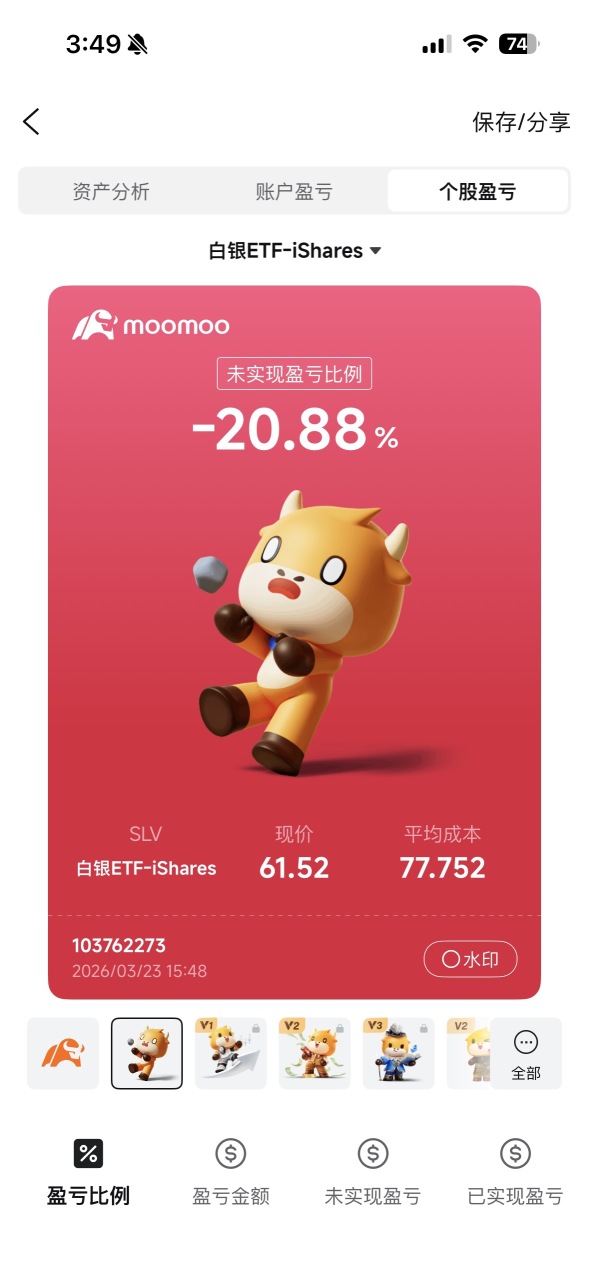Open 全部 to view all styles
The width and height of the screenshot is (589, 1278).
[x=526, y=1054]
